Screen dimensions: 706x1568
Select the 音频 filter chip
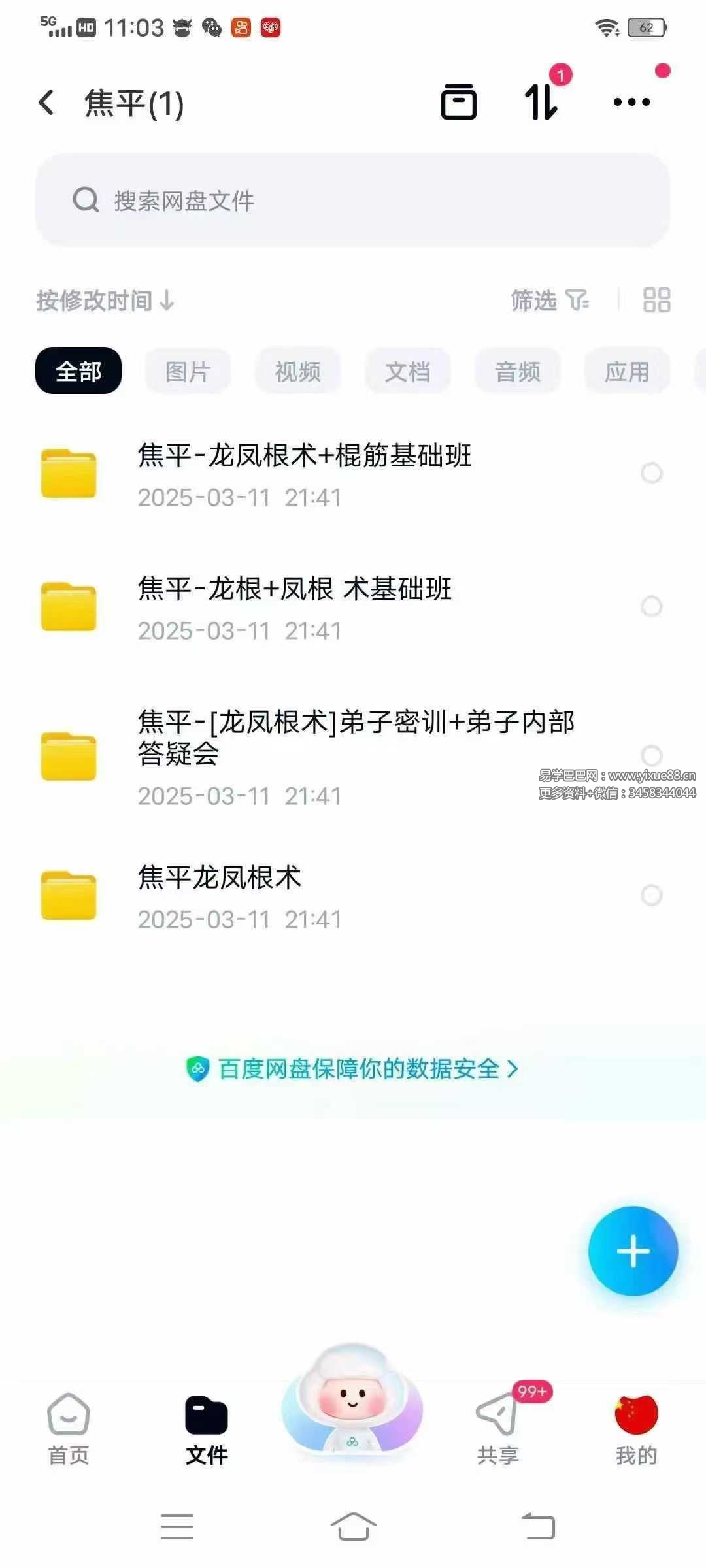click(x=517, y=371)
